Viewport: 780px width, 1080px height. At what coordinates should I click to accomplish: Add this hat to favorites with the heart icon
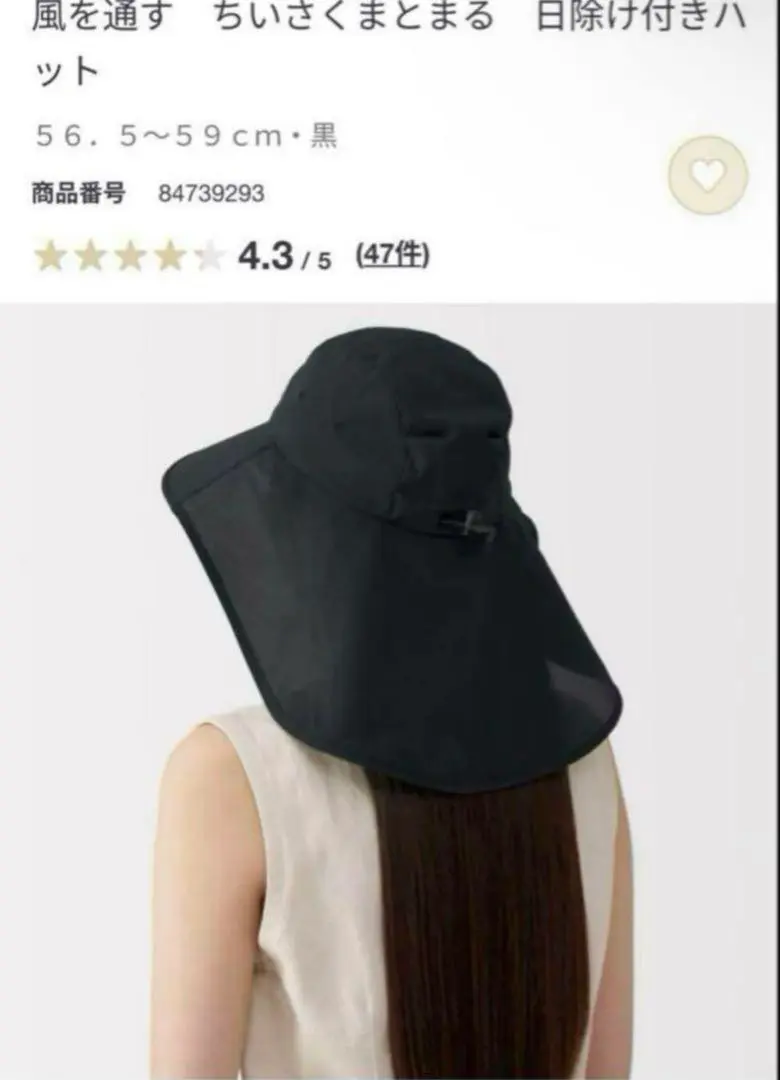708,175
